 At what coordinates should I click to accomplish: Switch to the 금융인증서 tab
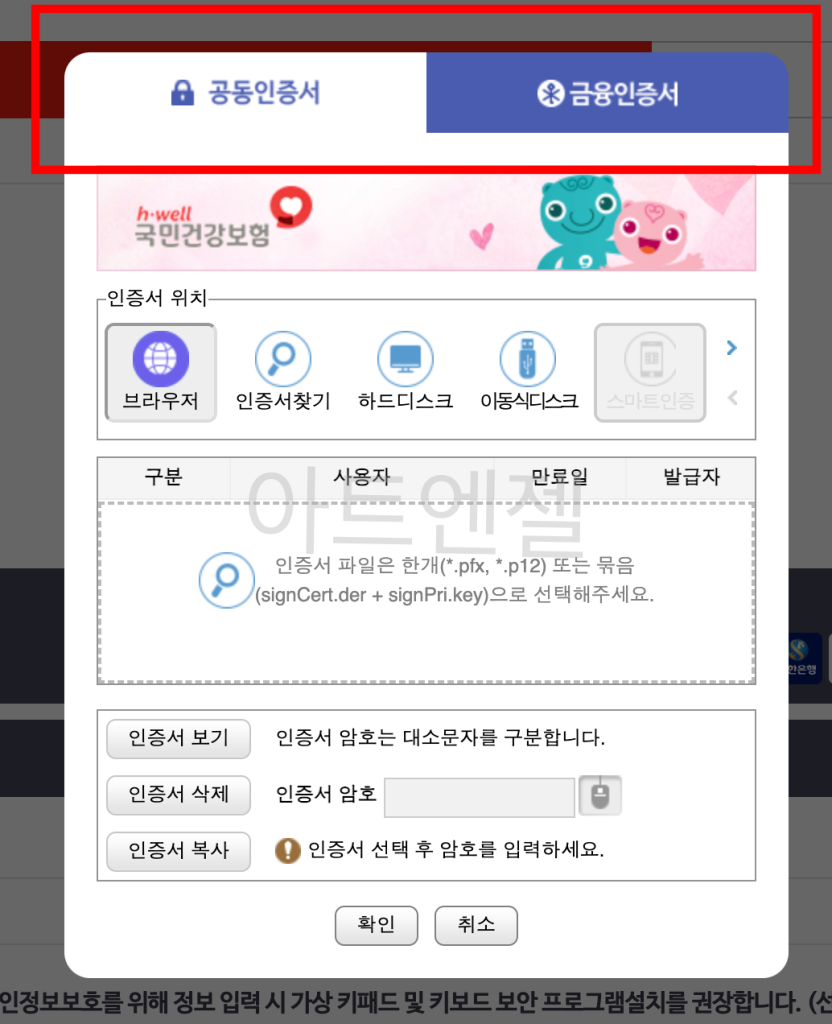pos(607,94)
